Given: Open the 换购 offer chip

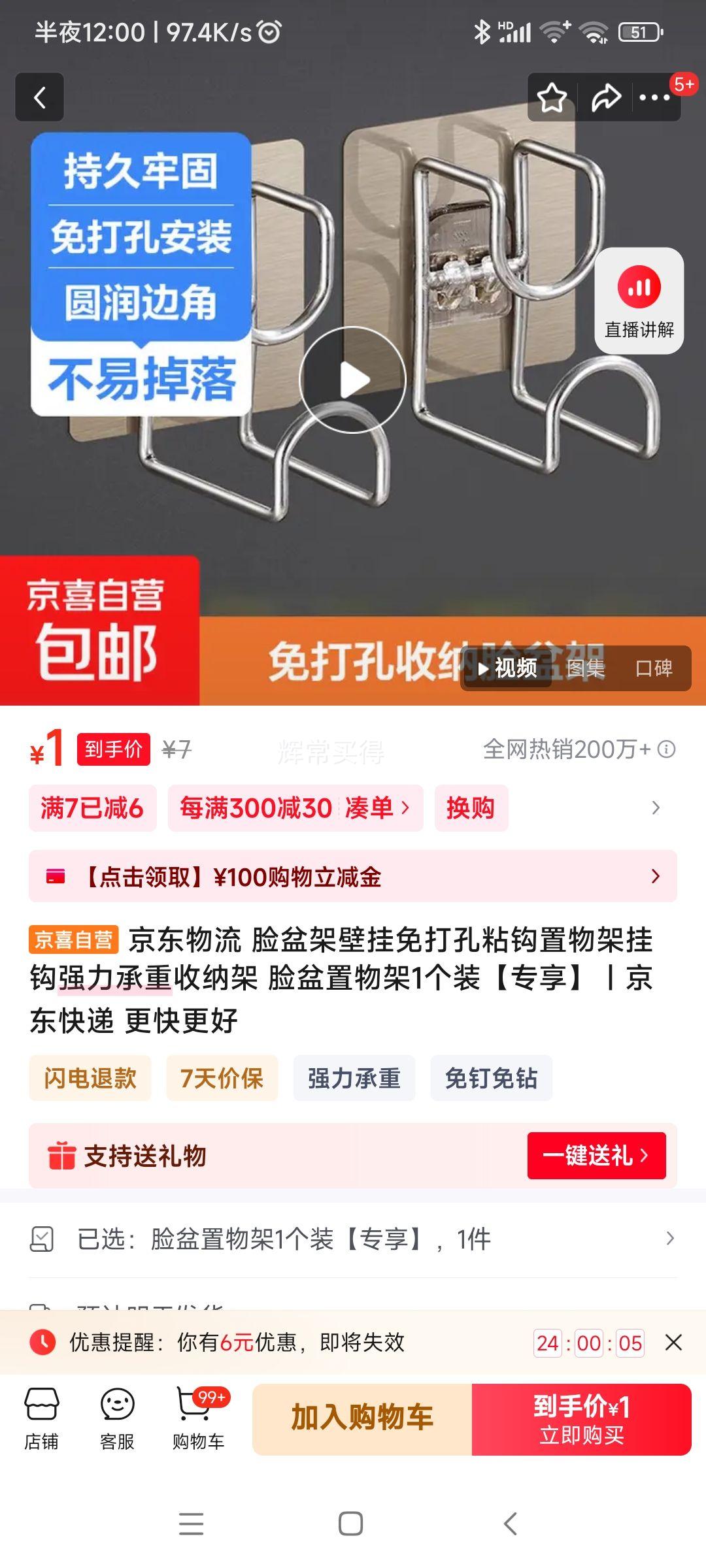Looking at the screenshot, I should (x=471, y=808).
